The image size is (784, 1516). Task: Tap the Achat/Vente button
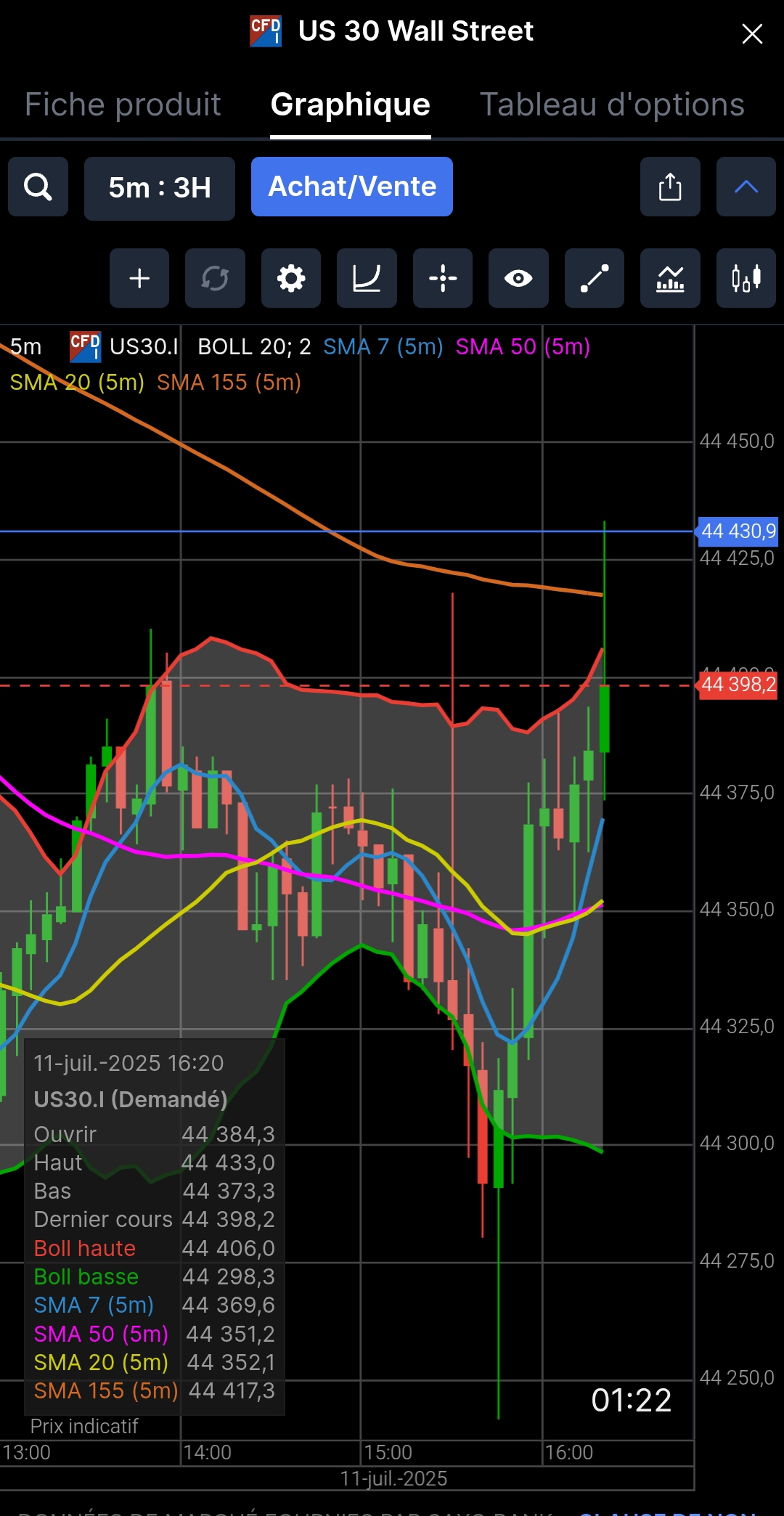coord(352,187)
